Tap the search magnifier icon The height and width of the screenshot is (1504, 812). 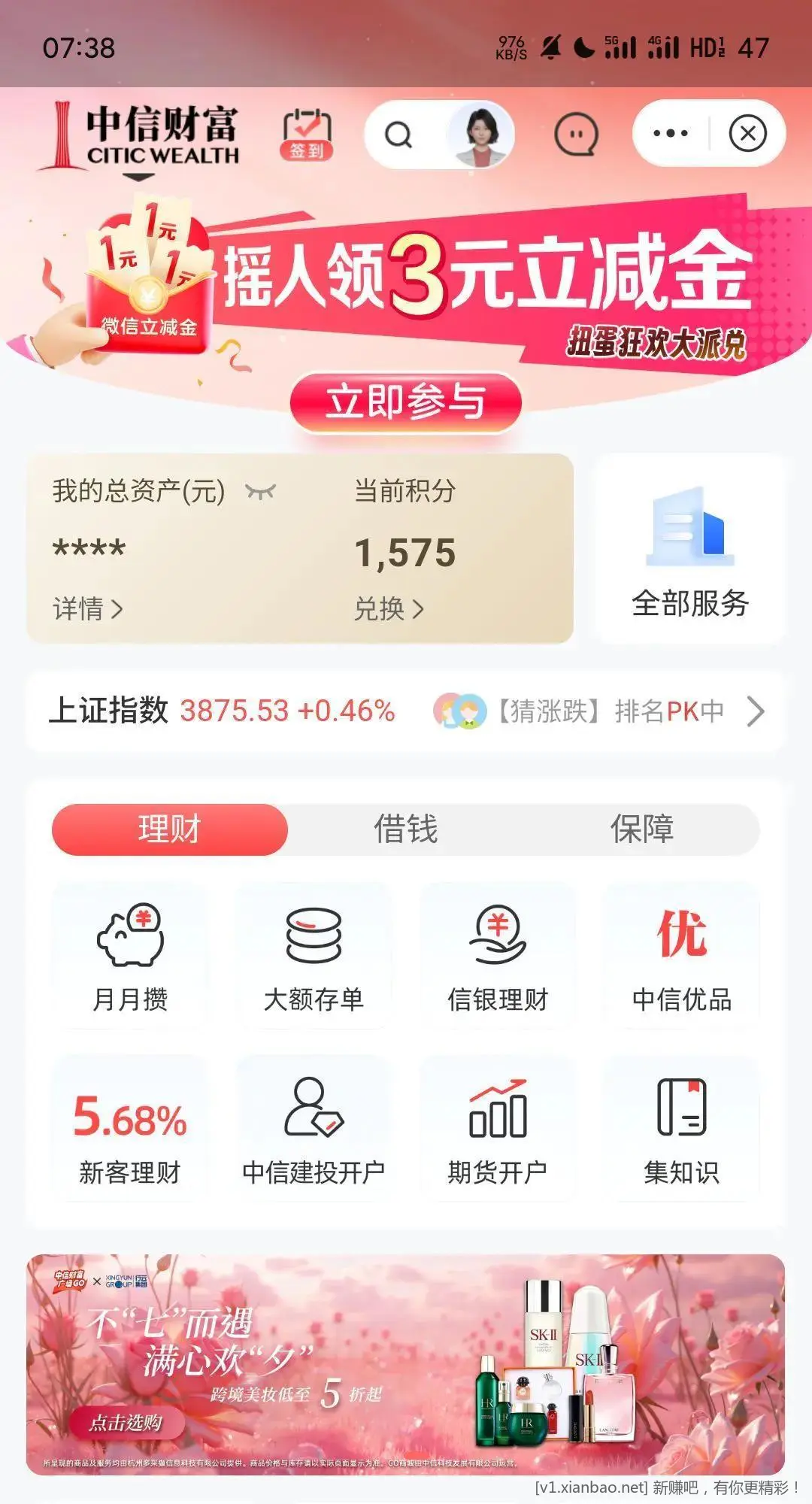coord(398,135)
